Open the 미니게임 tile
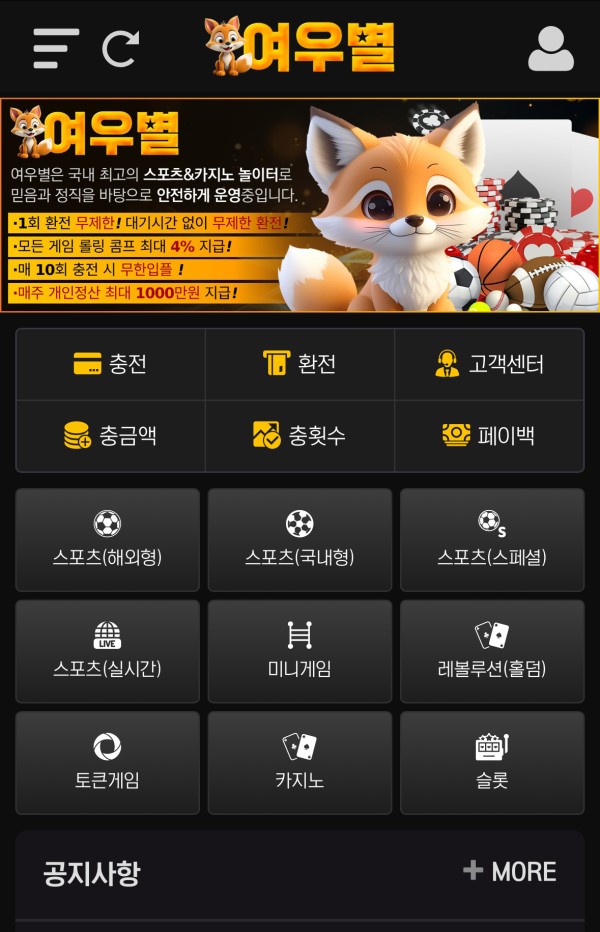 [300, 652]
